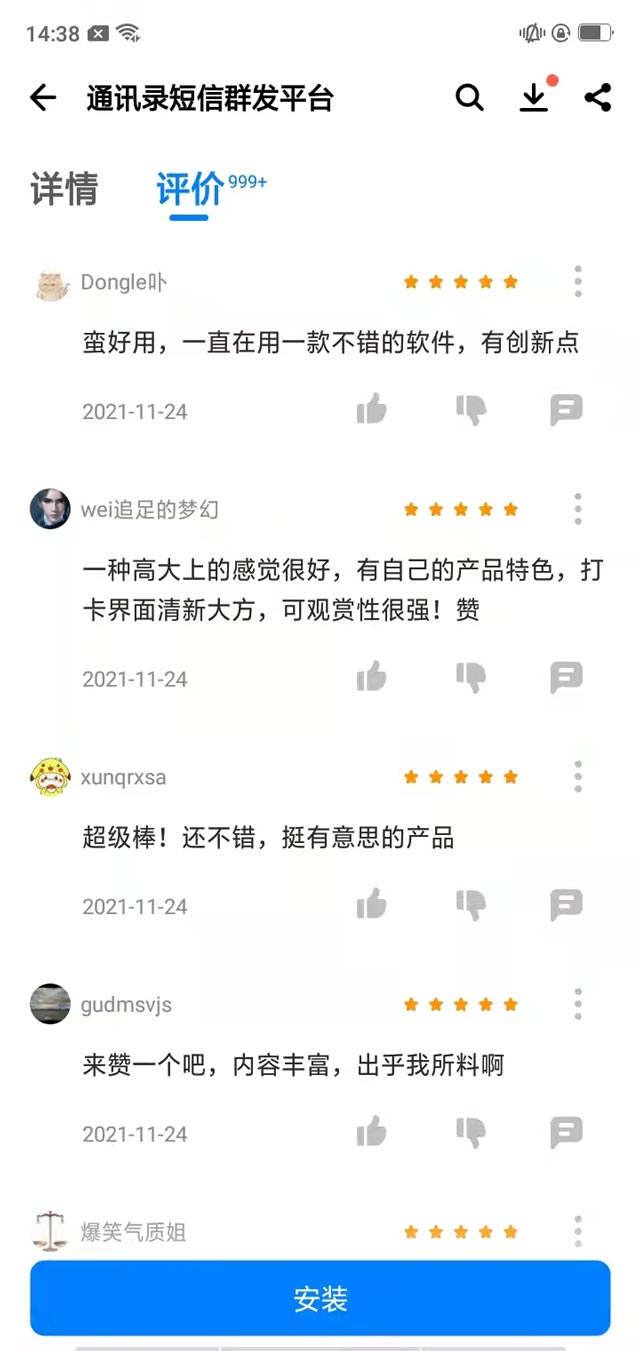Open more options on gudmsvjs's review
The height and width of the screenshot is (1351, 640).
[x=578, y=1003]
